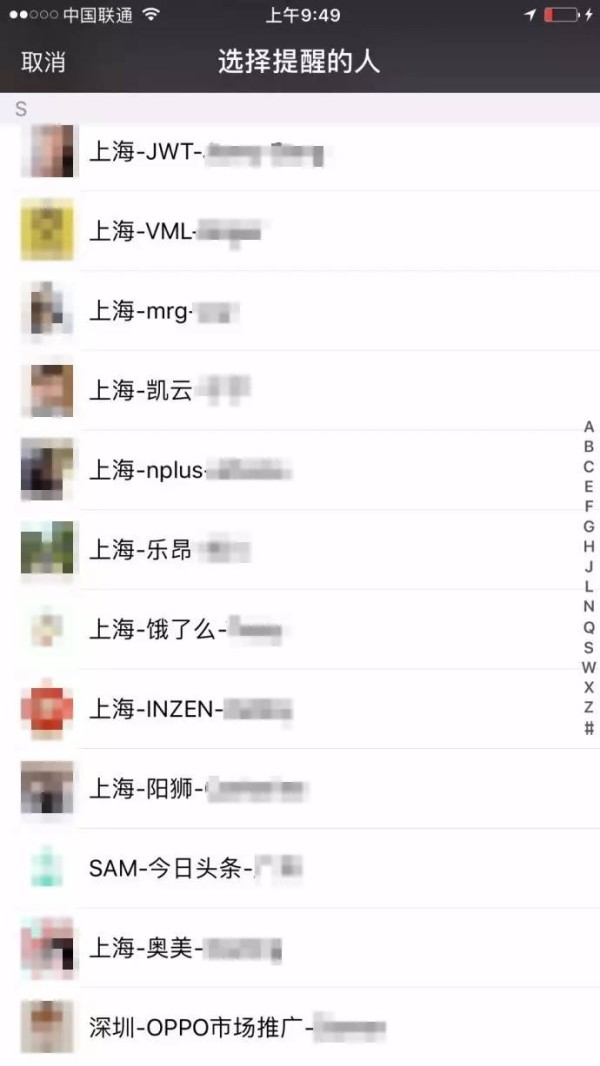Jump to letter W in the index
The image size is (600, 1066).
(x=589, y=667)
